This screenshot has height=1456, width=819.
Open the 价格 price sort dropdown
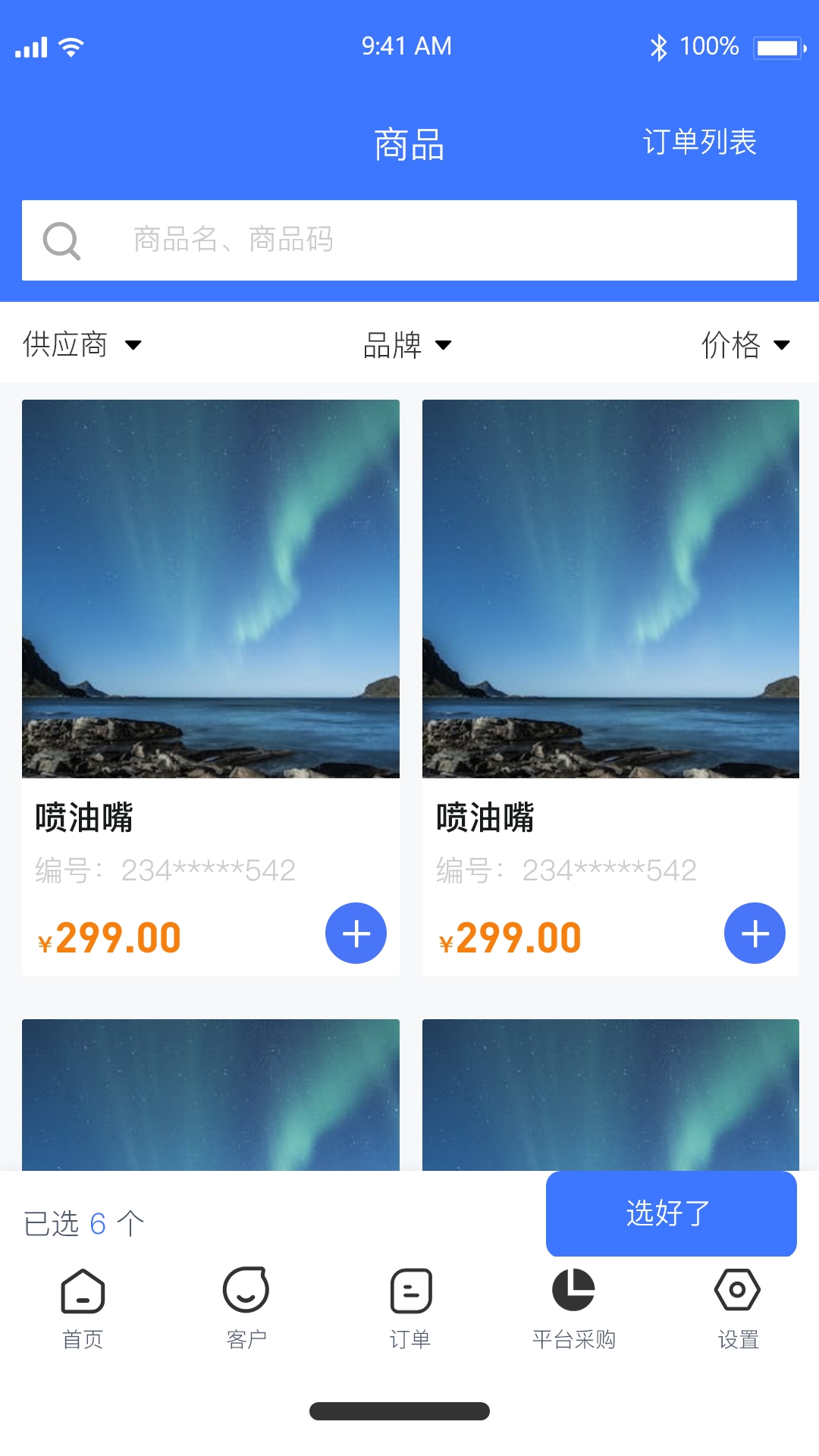pos(745,345)
